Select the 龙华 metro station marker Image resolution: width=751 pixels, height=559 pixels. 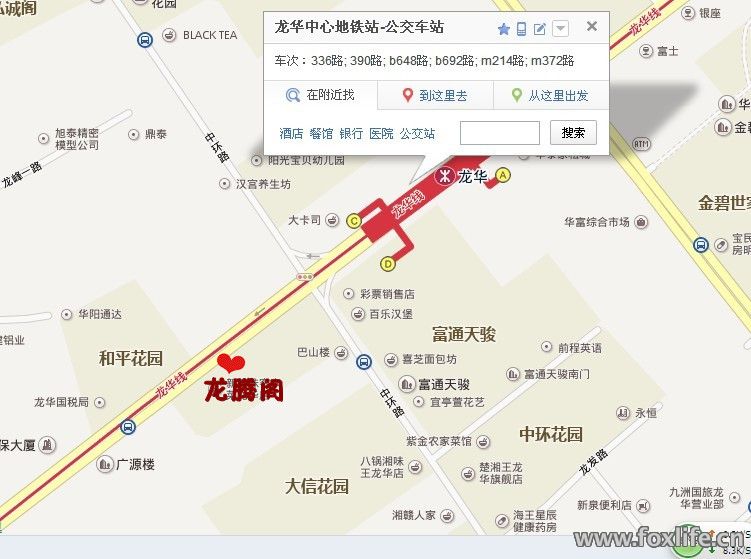[443, 176]
